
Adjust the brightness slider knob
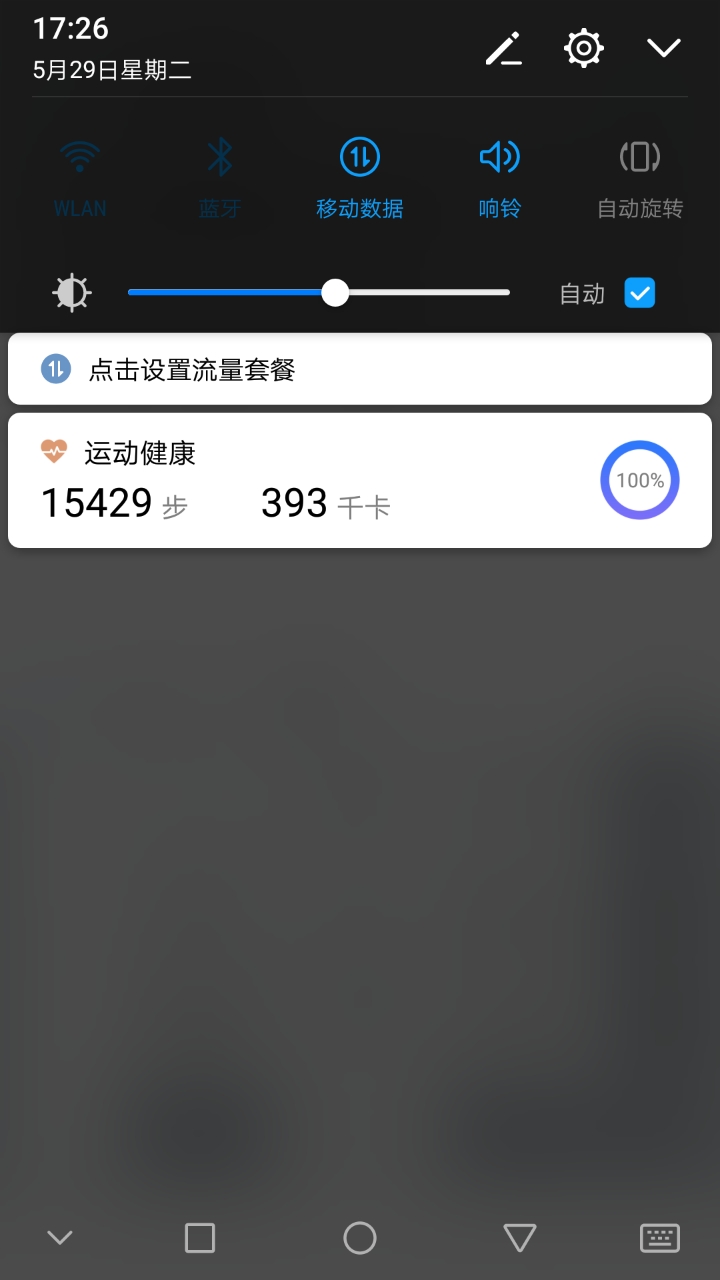point(335,292)
